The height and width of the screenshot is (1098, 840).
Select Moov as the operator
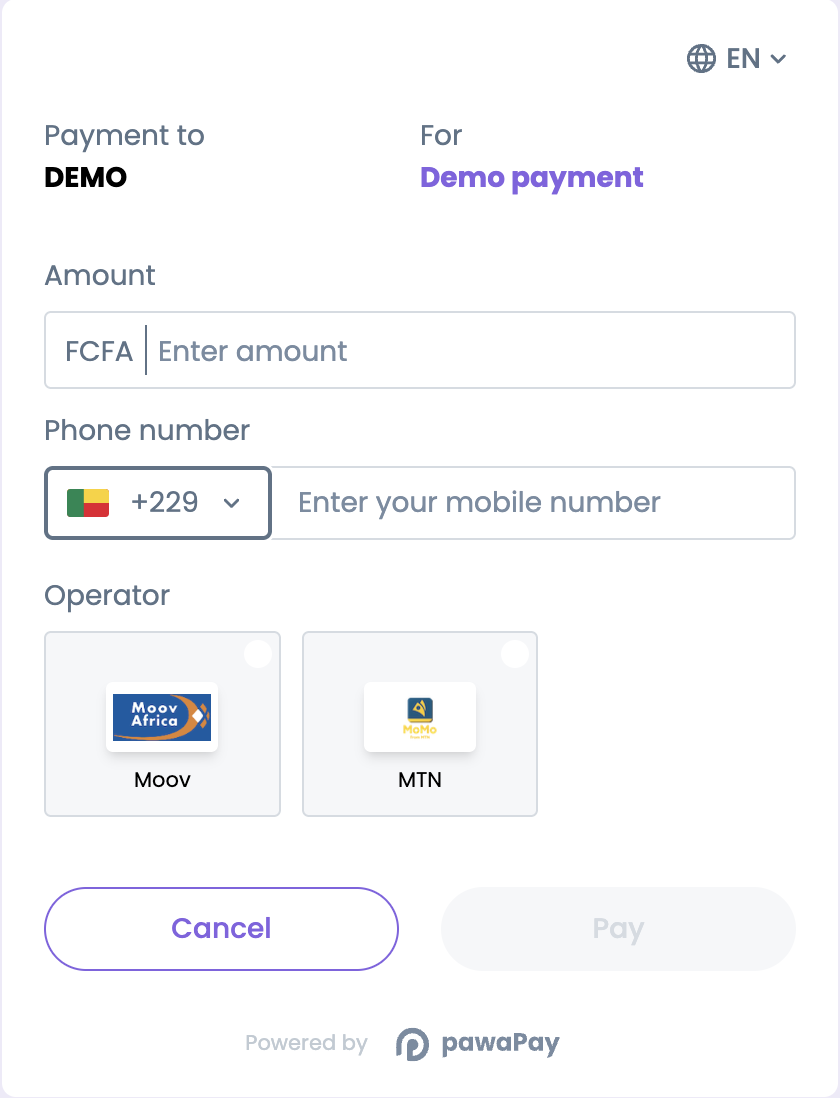point(162,724)
